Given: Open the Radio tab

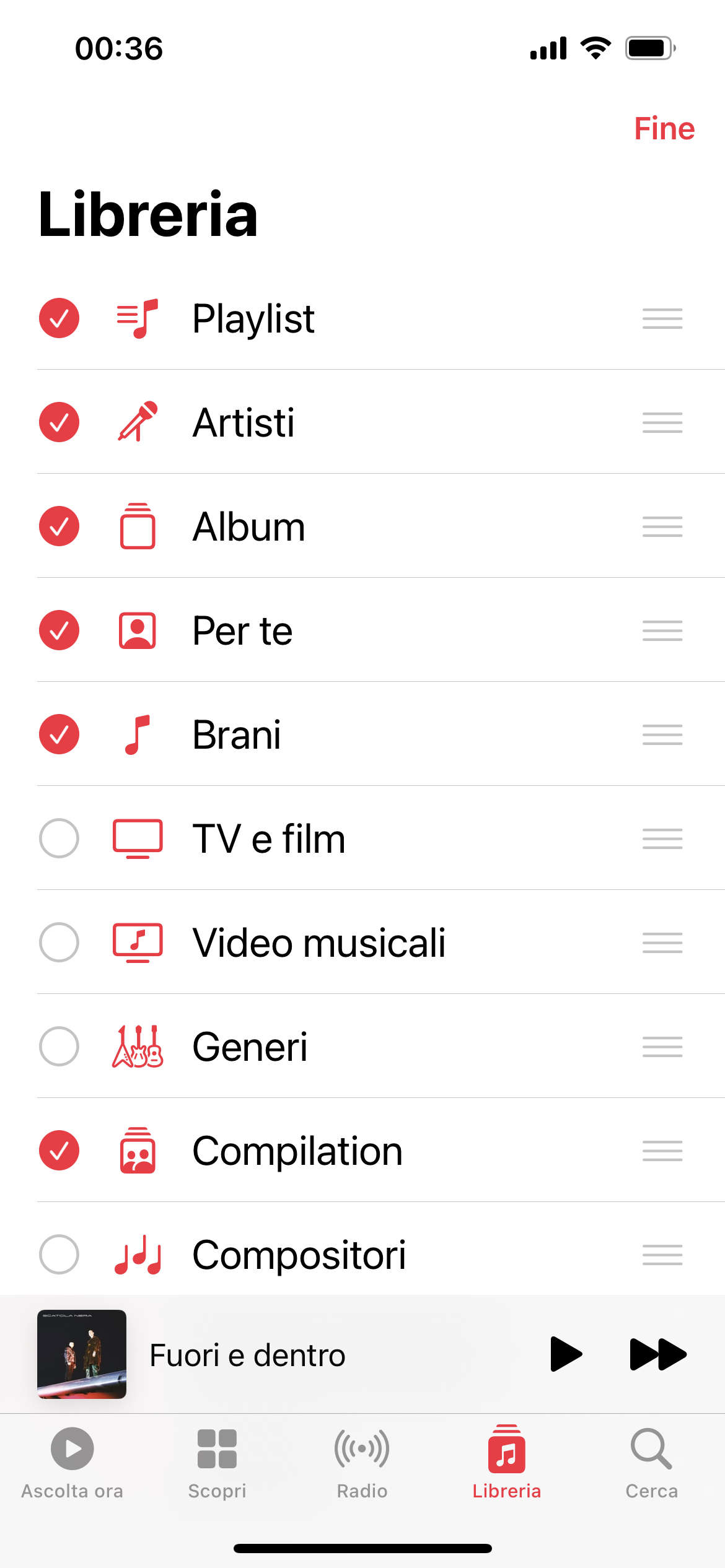Looking at the screenshot, I should [362, 1461].
